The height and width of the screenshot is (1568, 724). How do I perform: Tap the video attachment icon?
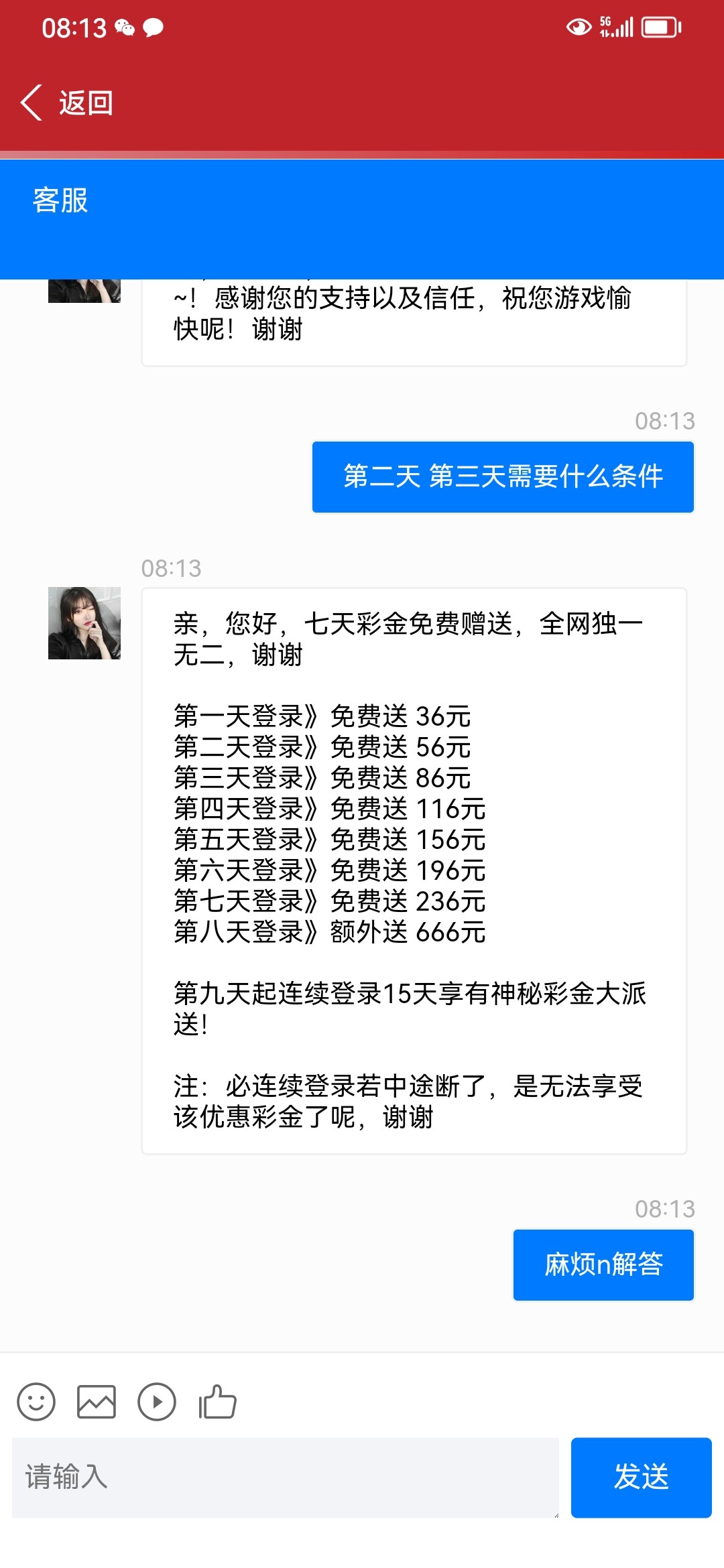(x=157, y=1402)
